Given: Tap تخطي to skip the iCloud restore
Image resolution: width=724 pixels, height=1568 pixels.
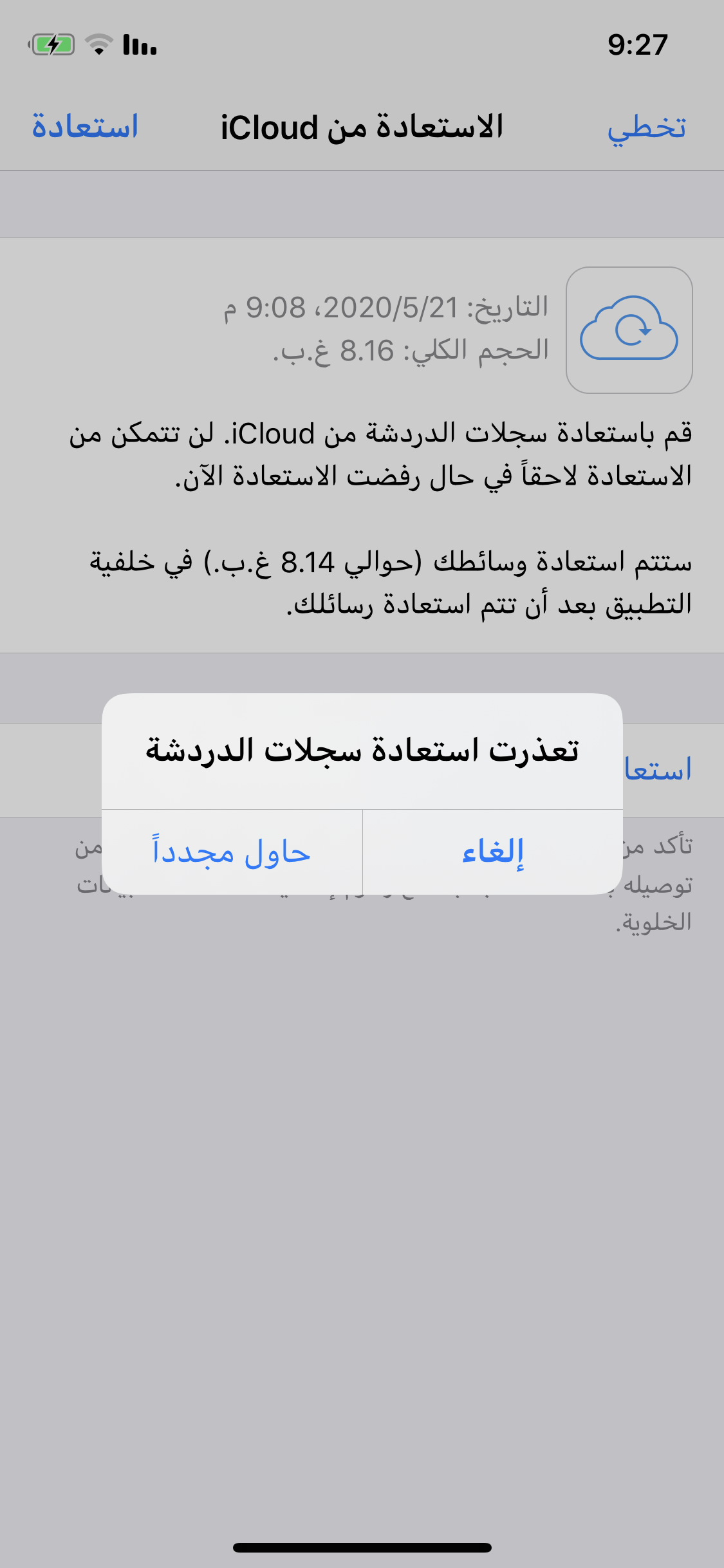Looking at the screenshot, I should 646,127.
